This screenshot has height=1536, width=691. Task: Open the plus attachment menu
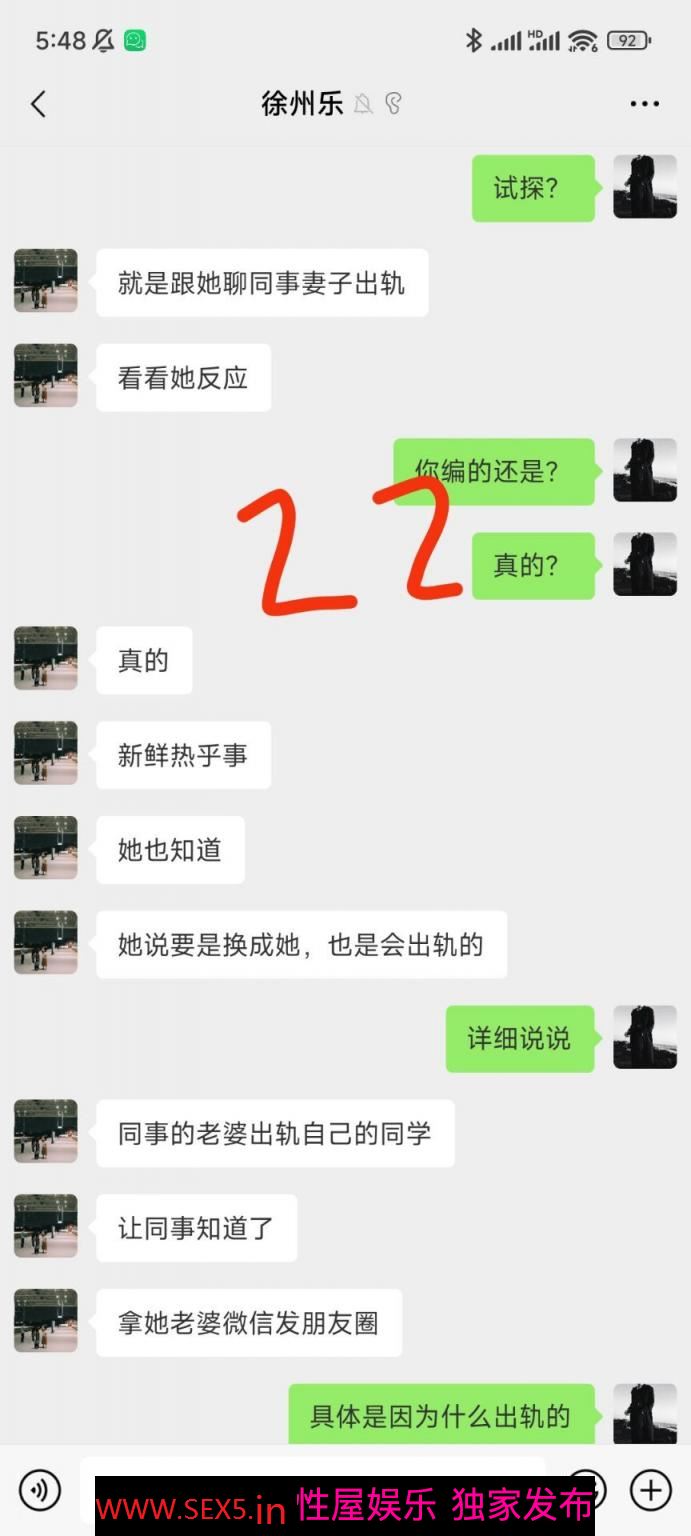(x=650, y=1491)
